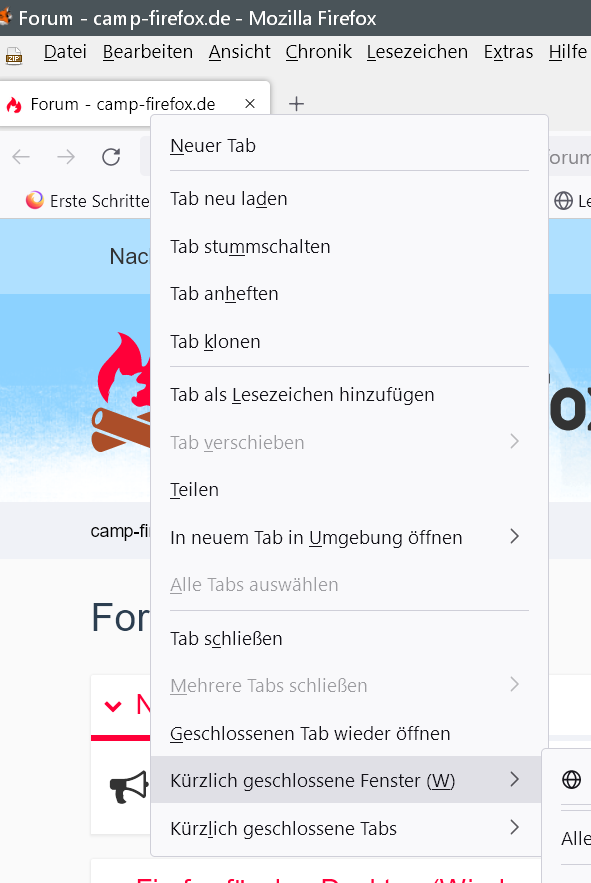Close the Forum tab with the X
This screenshot has width=591, height=883.
(250, 104)
